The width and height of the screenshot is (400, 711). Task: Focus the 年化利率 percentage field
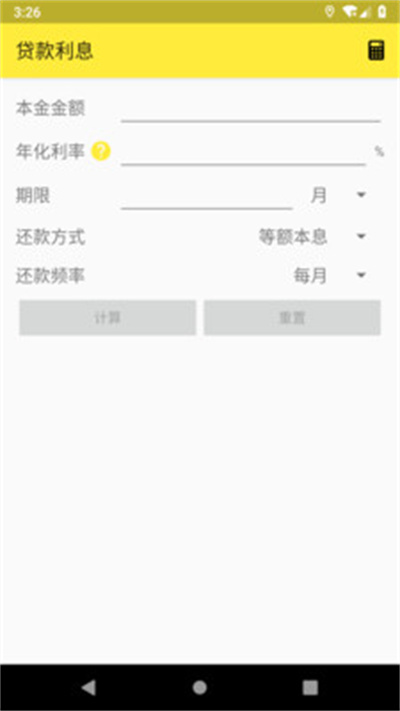[244, 152]
